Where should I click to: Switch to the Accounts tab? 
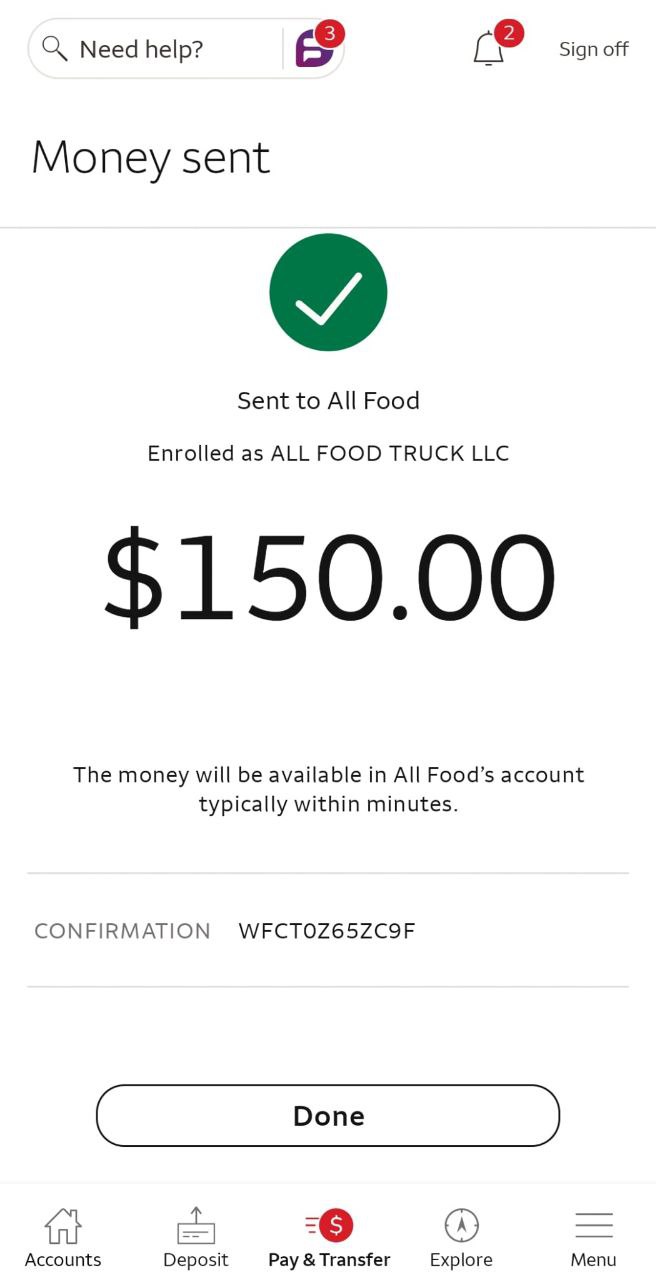pos(63,1237)
